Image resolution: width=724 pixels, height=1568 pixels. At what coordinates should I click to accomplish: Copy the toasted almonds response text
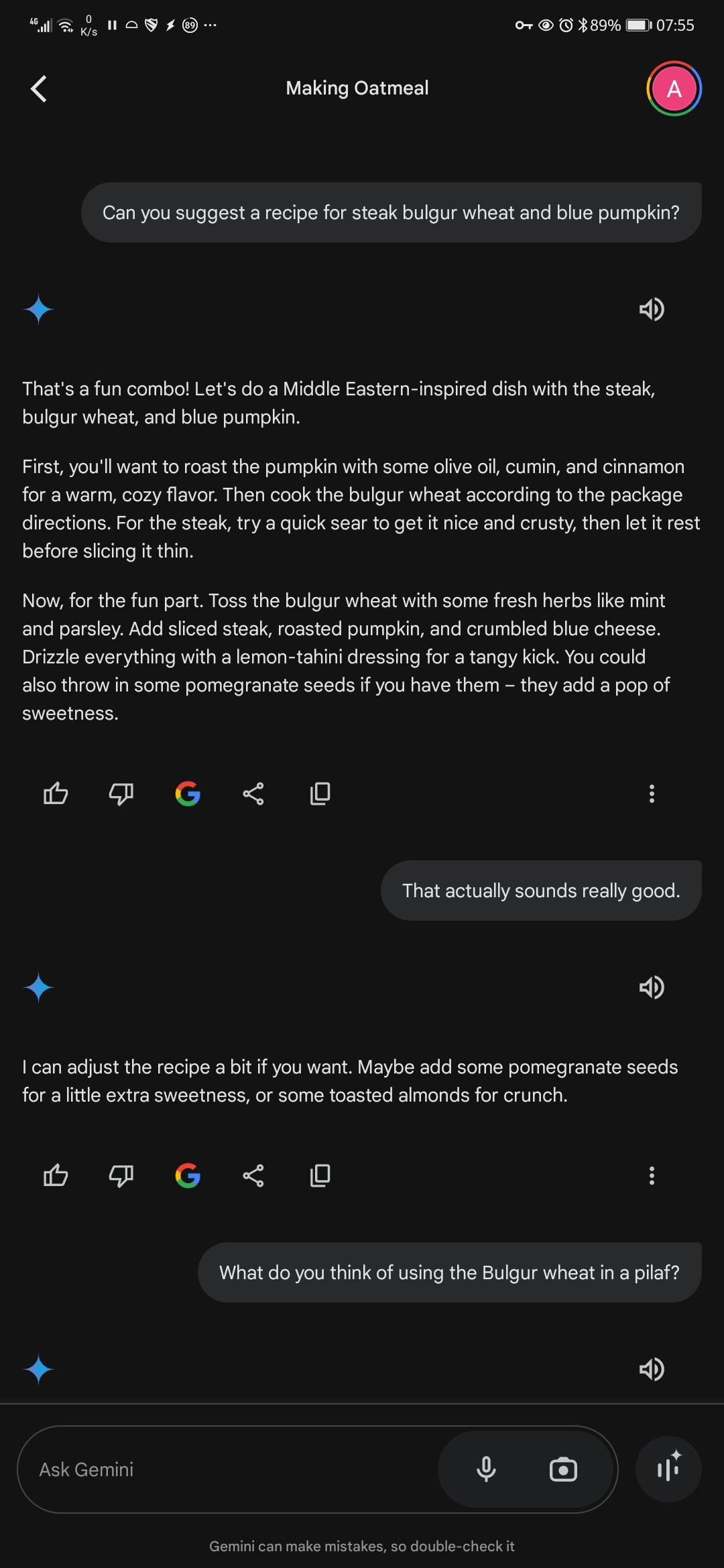(320, 1176)
